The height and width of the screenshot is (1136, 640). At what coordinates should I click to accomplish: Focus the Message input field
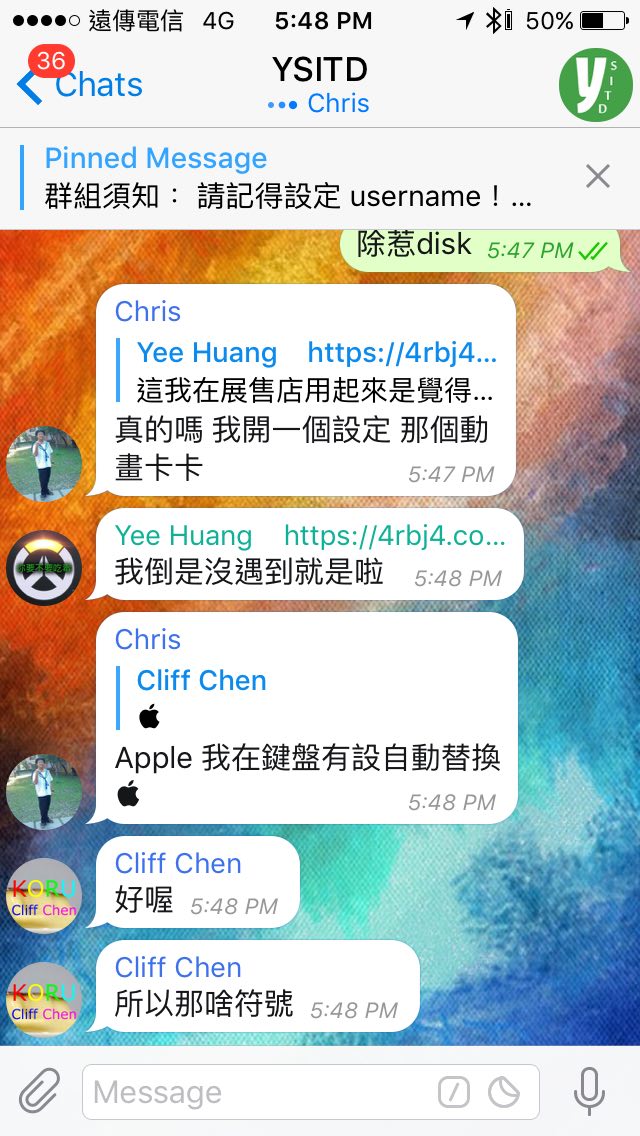260,1092
